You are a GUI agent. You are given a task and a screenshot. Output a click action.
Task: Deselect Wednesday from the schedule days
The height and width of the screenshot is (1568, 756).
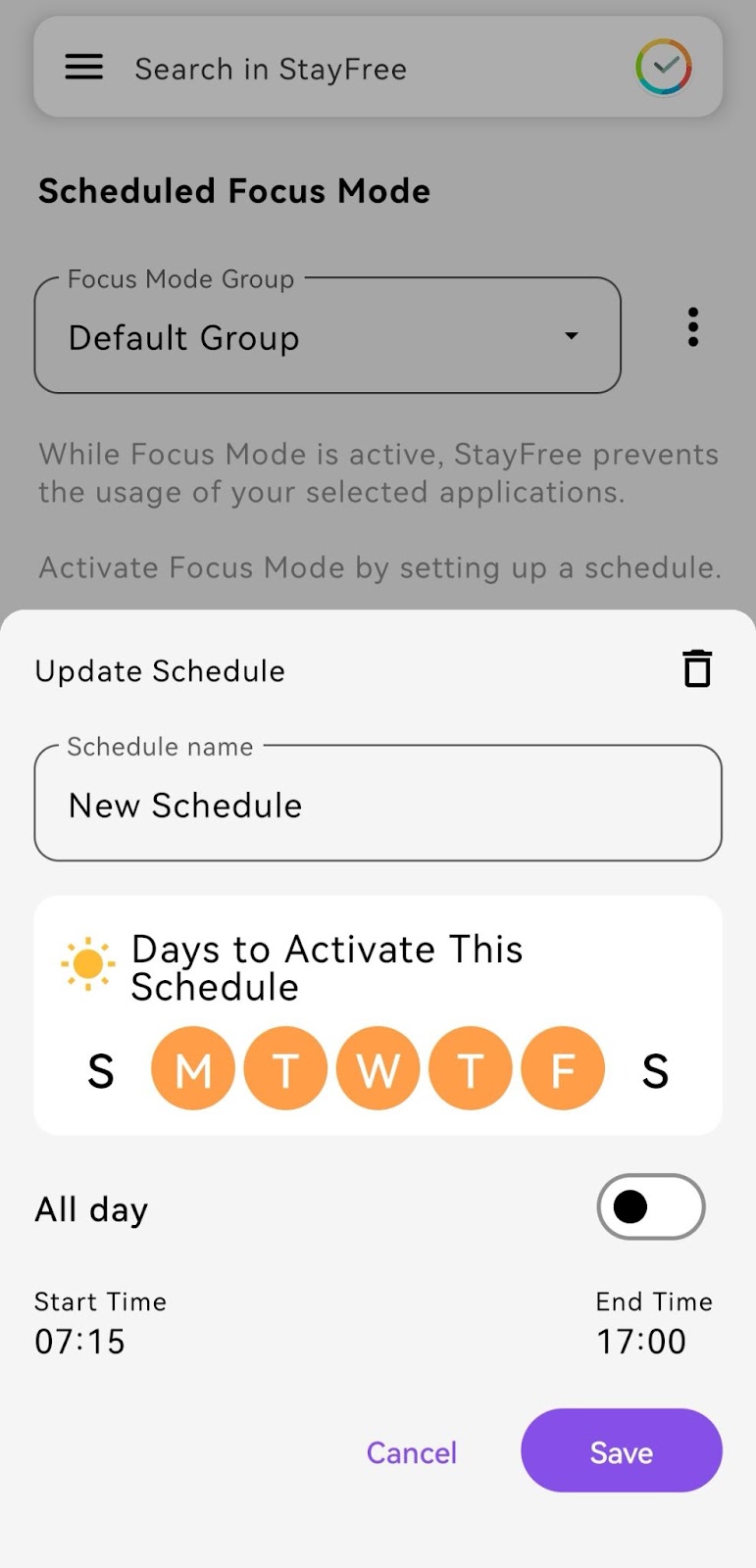pos(378,1069)
